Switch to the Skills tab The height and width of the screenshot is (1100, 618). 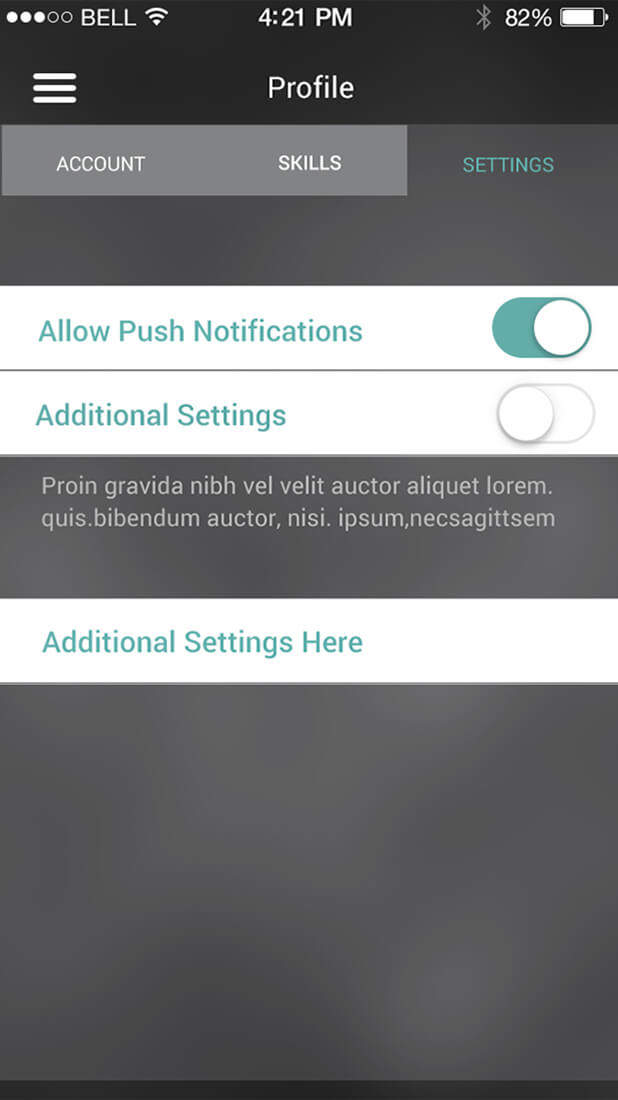[309, 163]
